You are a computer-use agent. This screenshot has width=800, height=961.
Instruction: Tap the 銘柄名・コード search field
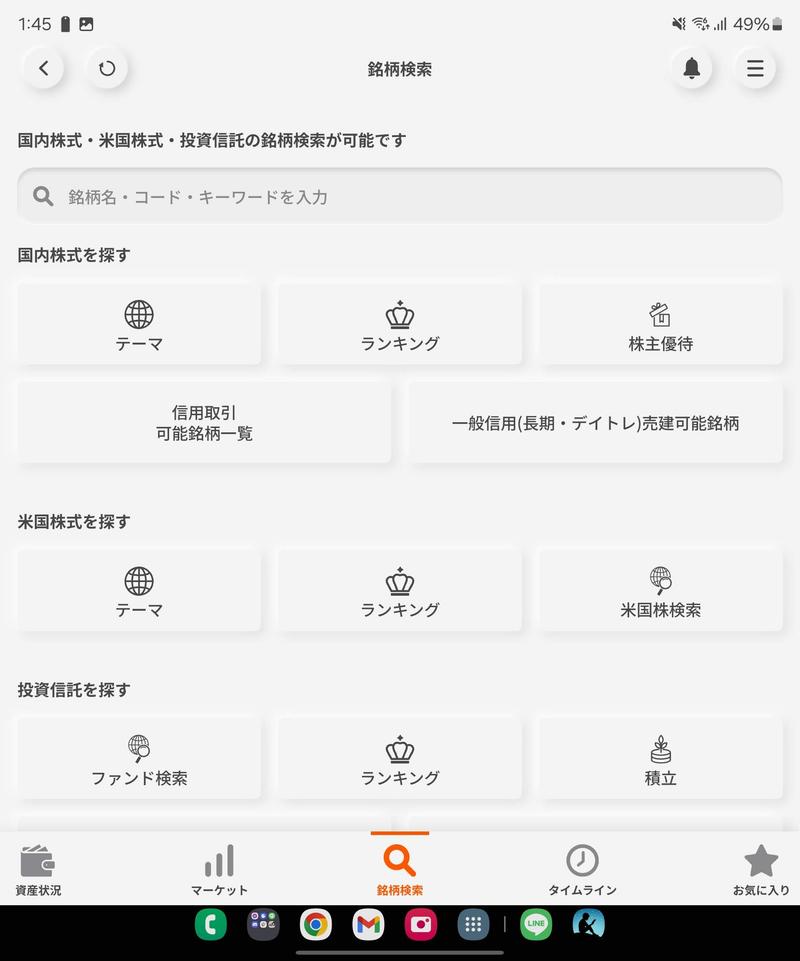[x=400, y=196]
